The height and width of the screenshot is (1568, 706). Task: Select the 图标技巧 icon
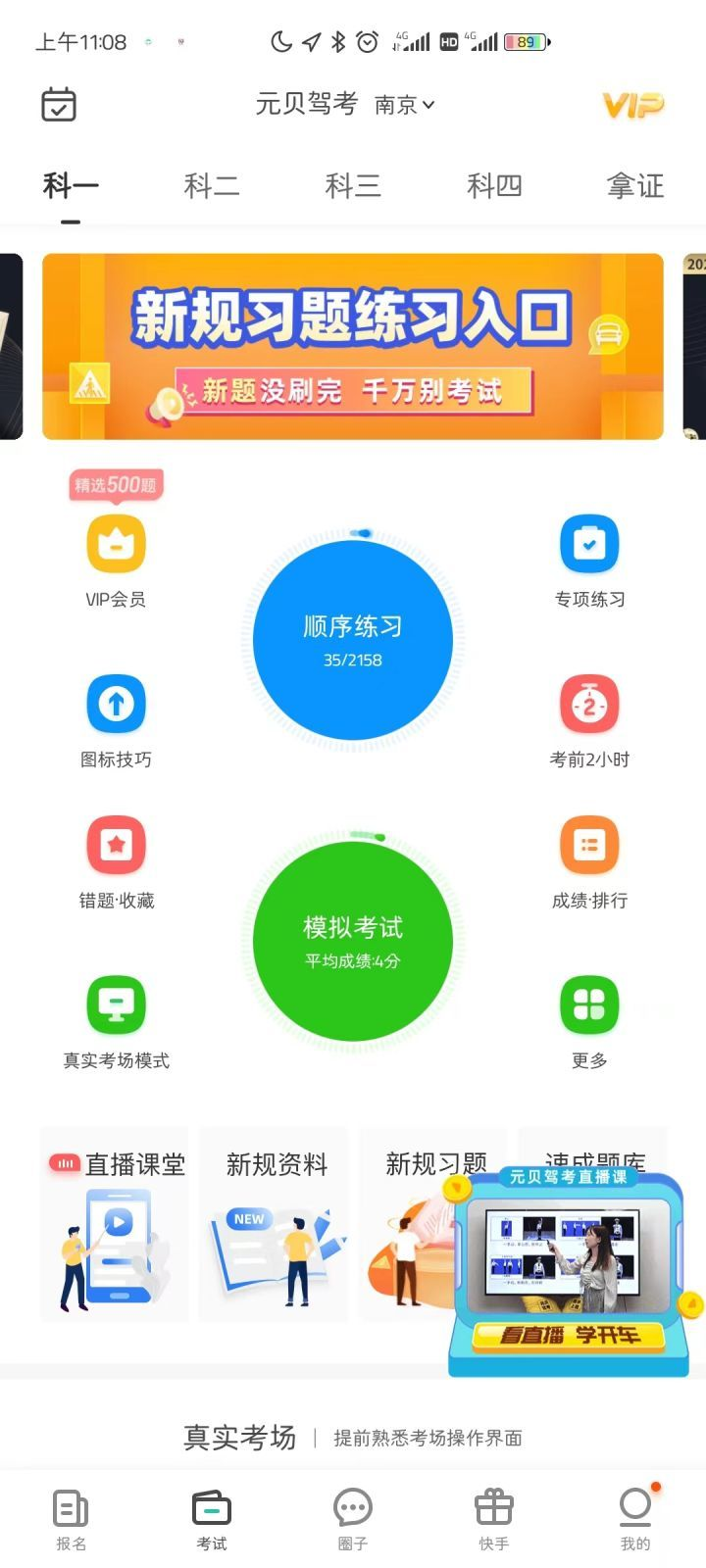click(115, 704)
